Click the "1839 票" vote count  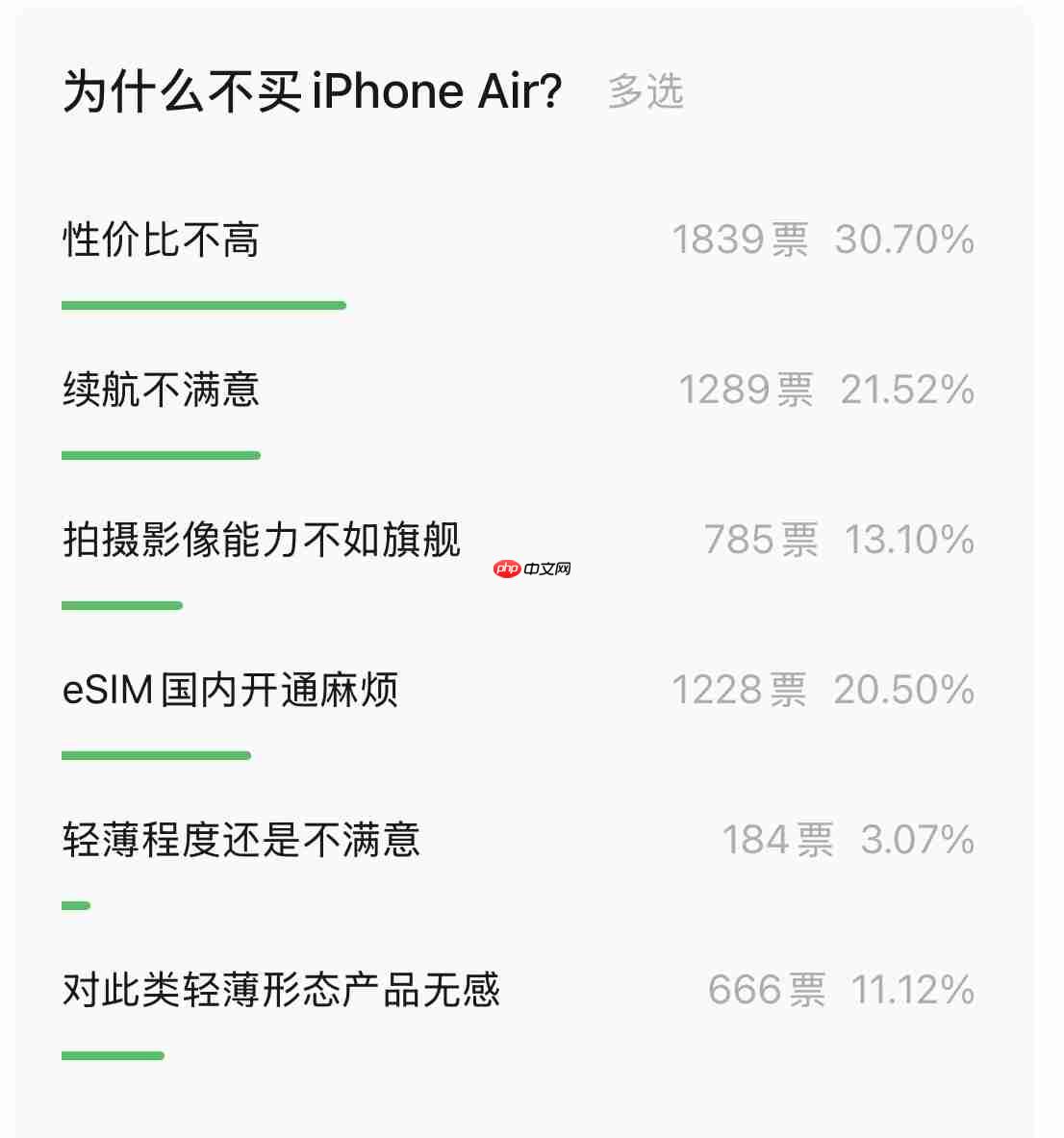coord(743,240)
